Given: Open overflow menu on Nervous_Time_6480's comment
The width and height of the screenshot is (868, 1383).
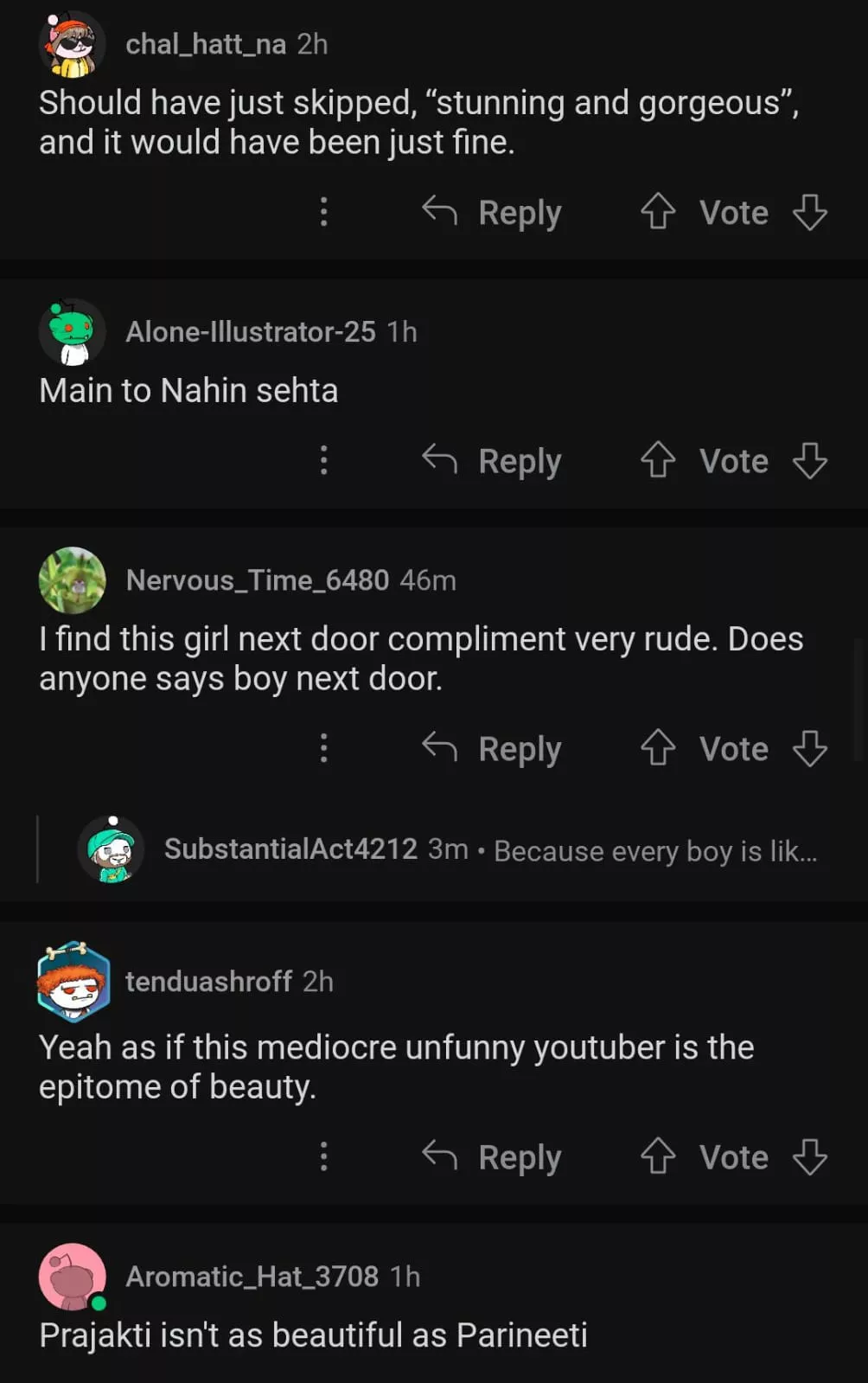Looking at the screenshot, I should (x=324, y=748).
